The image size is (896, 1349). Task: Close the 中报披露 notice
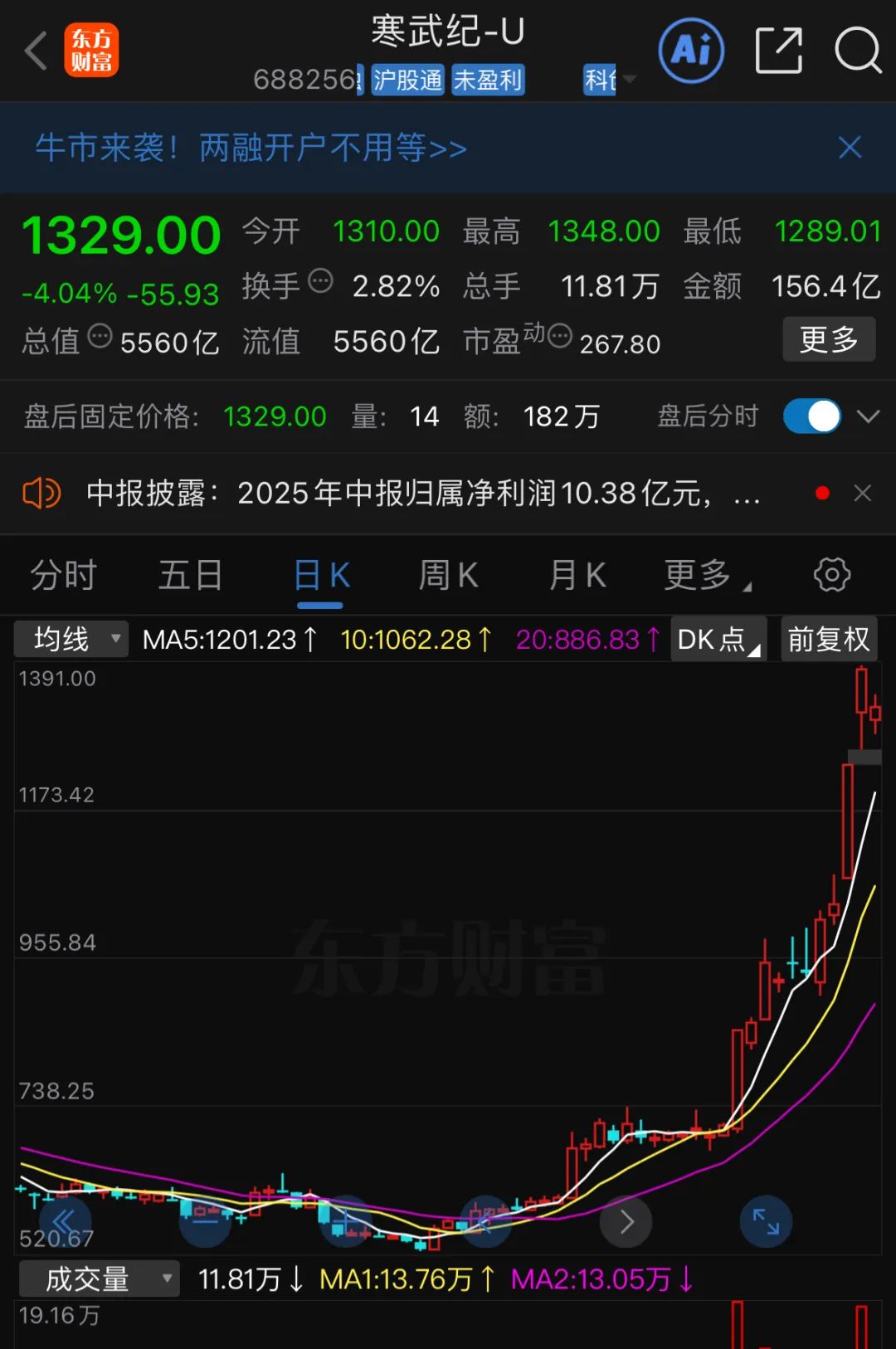863,494
